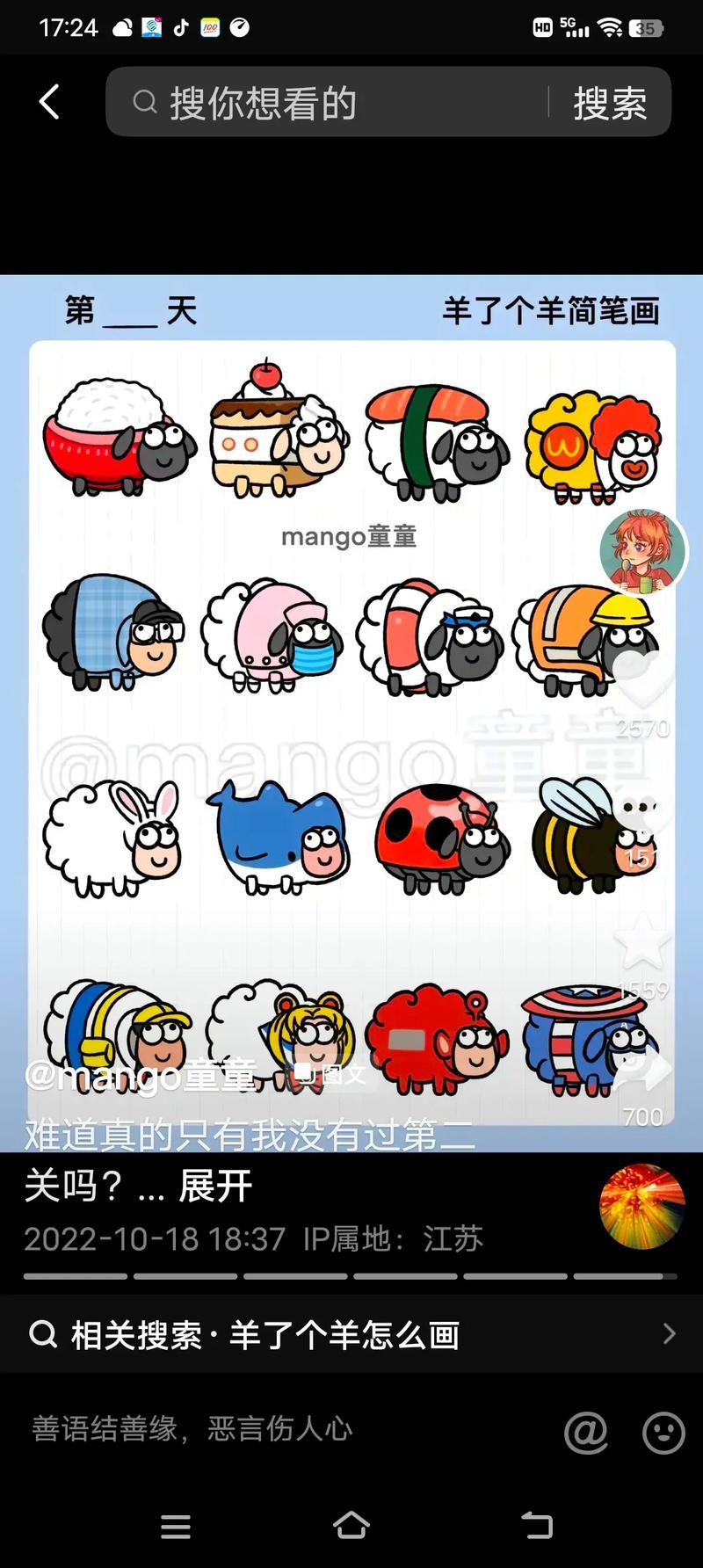
Task: Open the spinning music disc
Action: click(x=641, y=1207)
